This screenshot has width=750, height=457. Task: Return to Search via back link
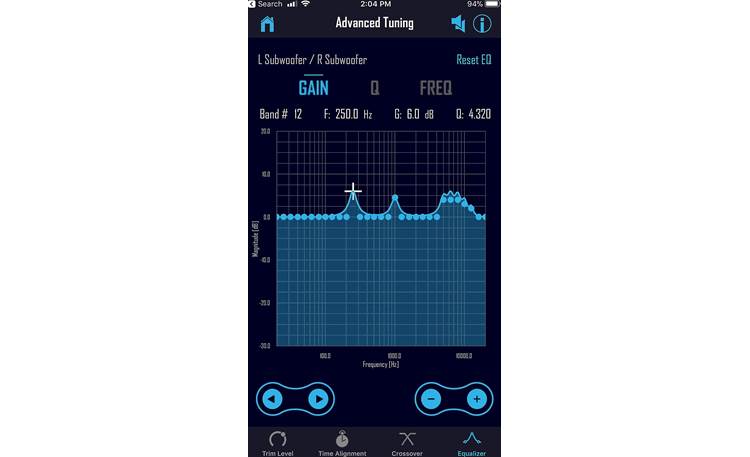267,4
